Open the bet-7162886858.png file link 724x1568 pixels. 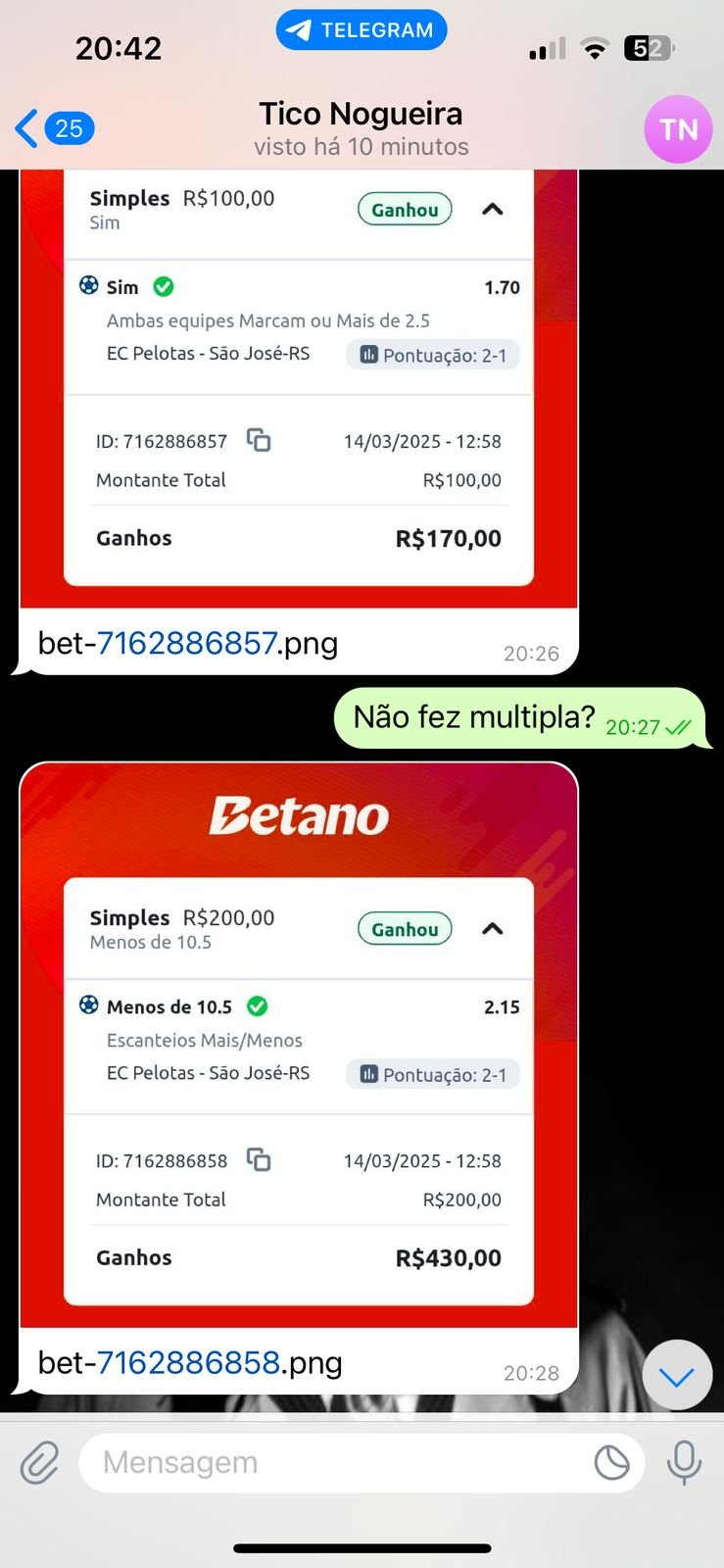[190, 1362]
